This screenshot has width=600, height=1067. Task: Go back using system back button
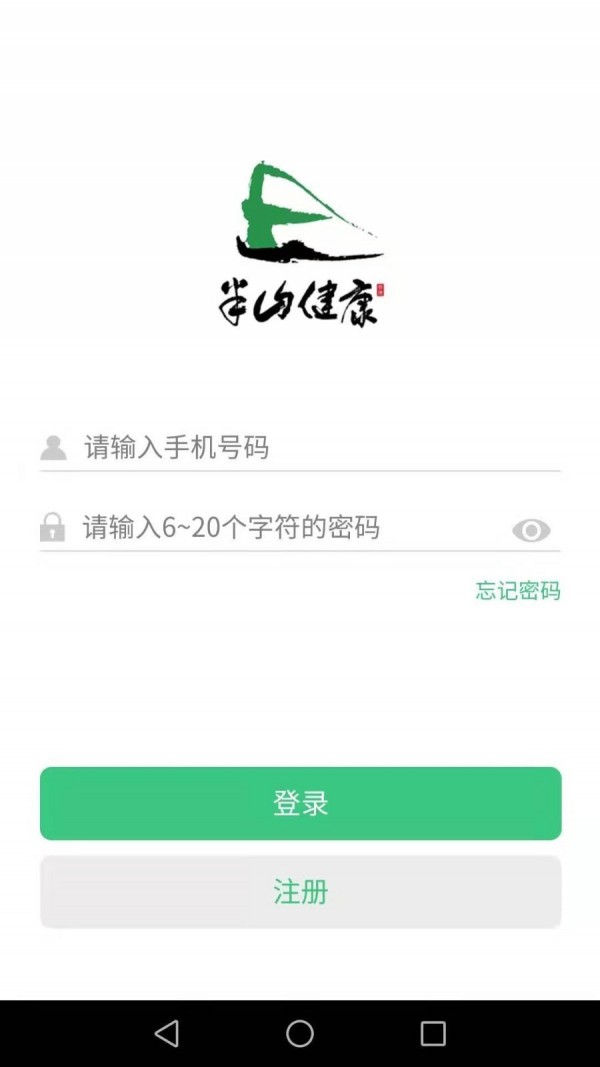pos(167,1033)
